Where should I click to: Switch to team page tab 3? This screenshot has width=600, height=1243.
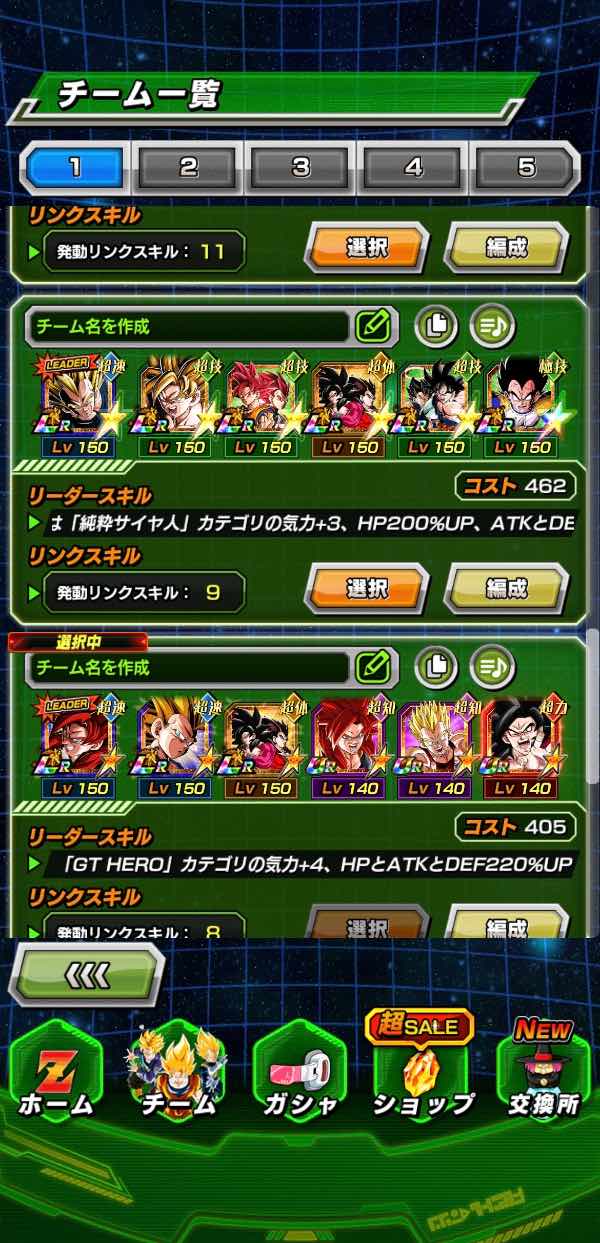[301, 167]
